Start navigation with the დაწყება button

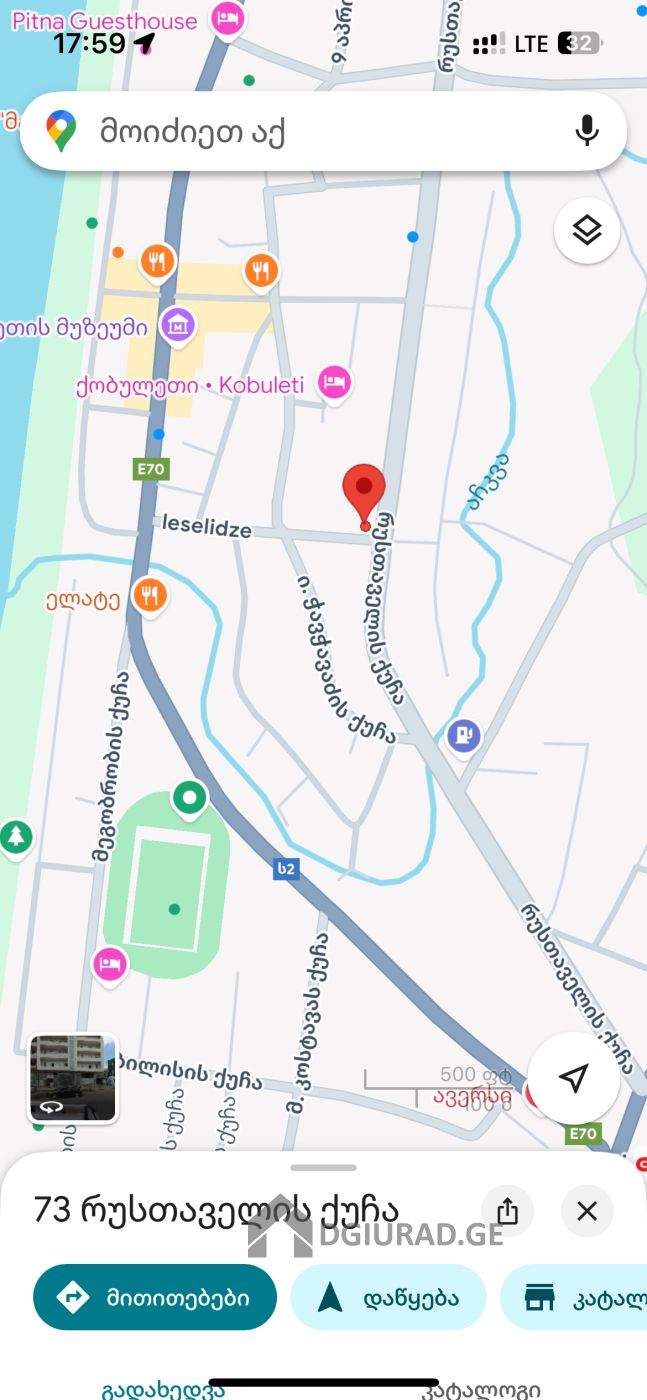click(388, 1297)
